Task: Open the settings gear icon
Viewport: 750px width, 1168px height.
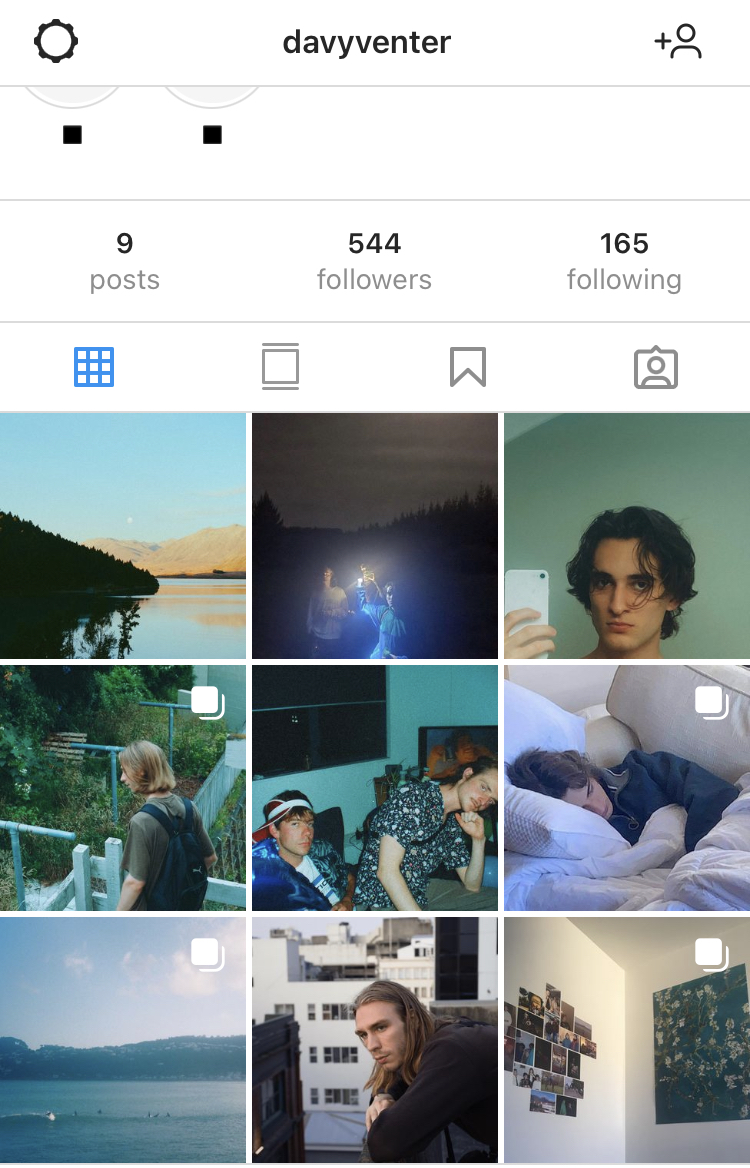Action: 56,42
